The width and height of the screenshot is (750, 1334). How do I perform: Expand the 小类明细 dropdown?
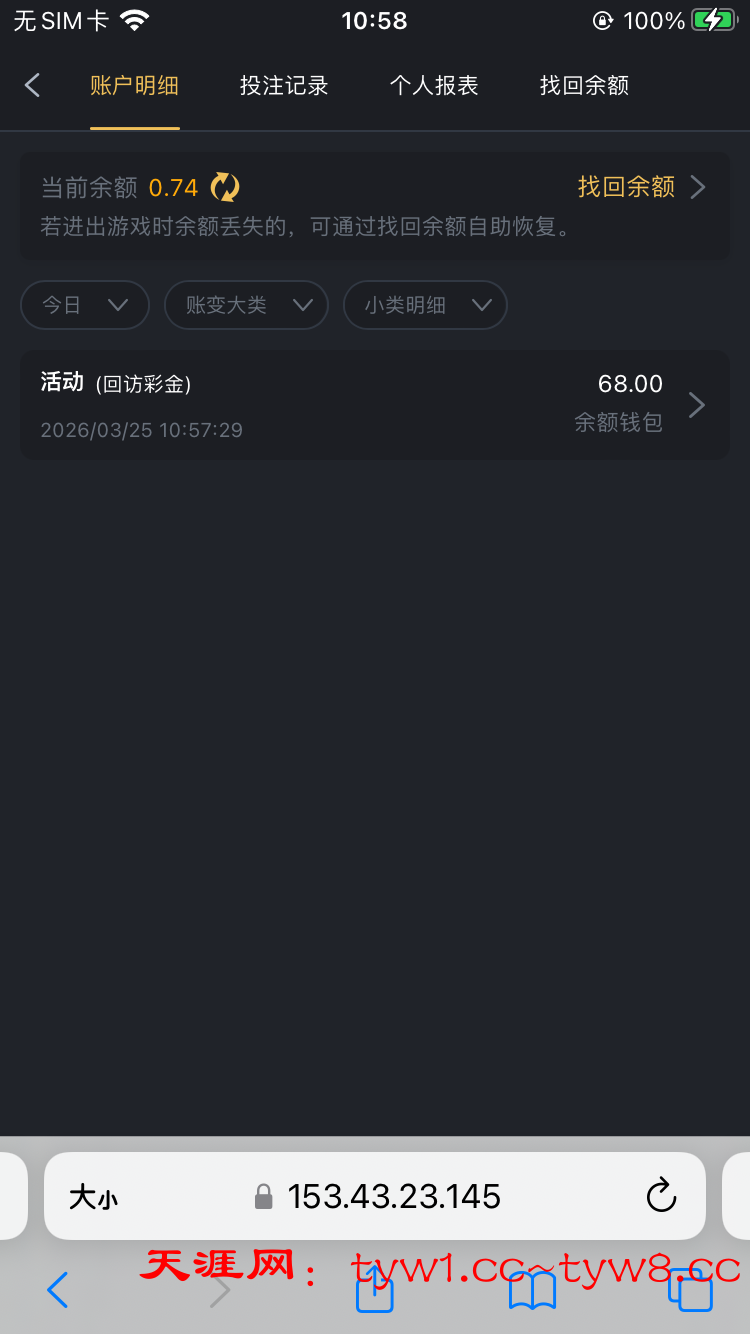[x=425, y=305]
